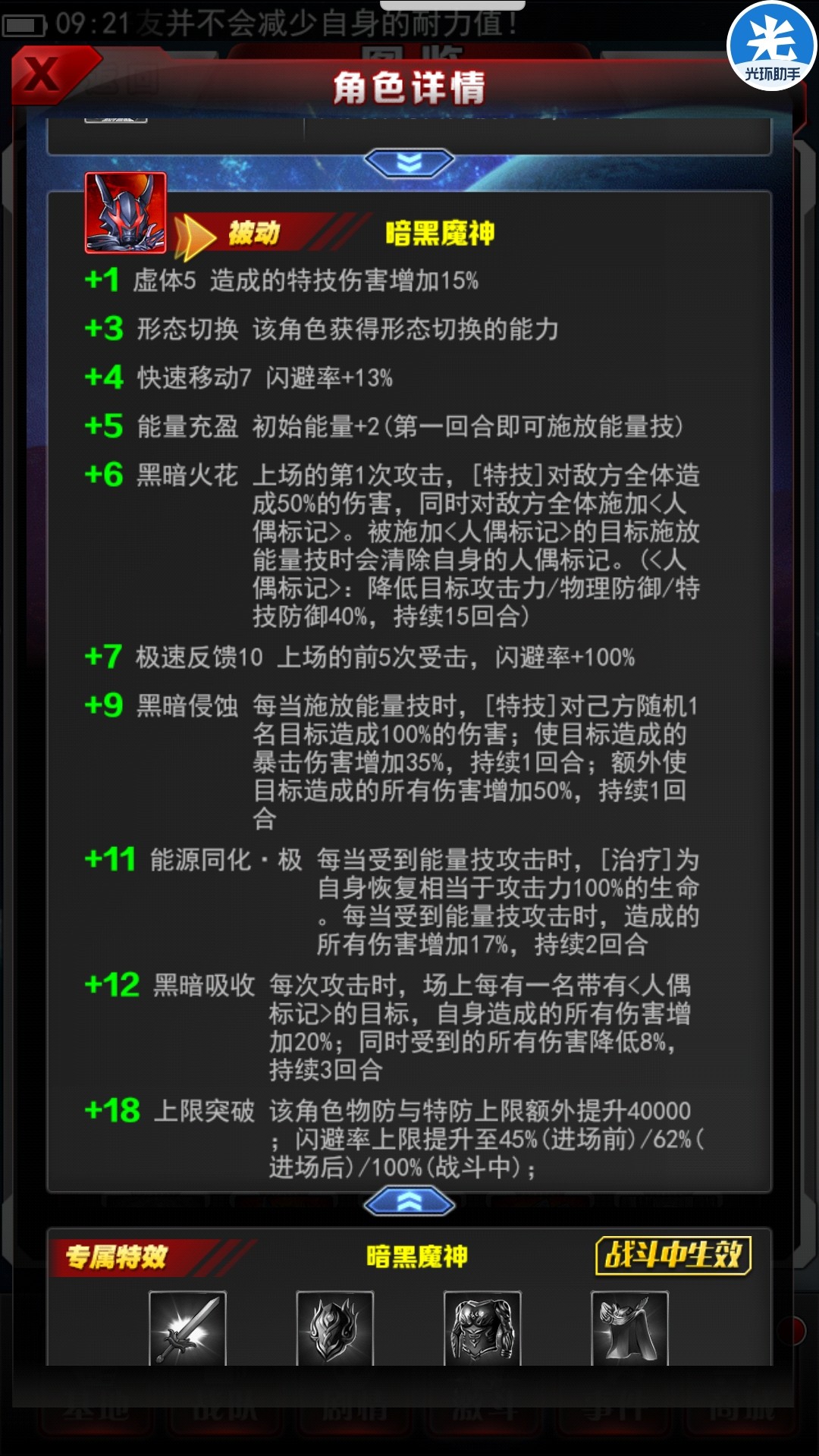Tap the 暗黑魔神 character portrait icon

tap(125, 213)
